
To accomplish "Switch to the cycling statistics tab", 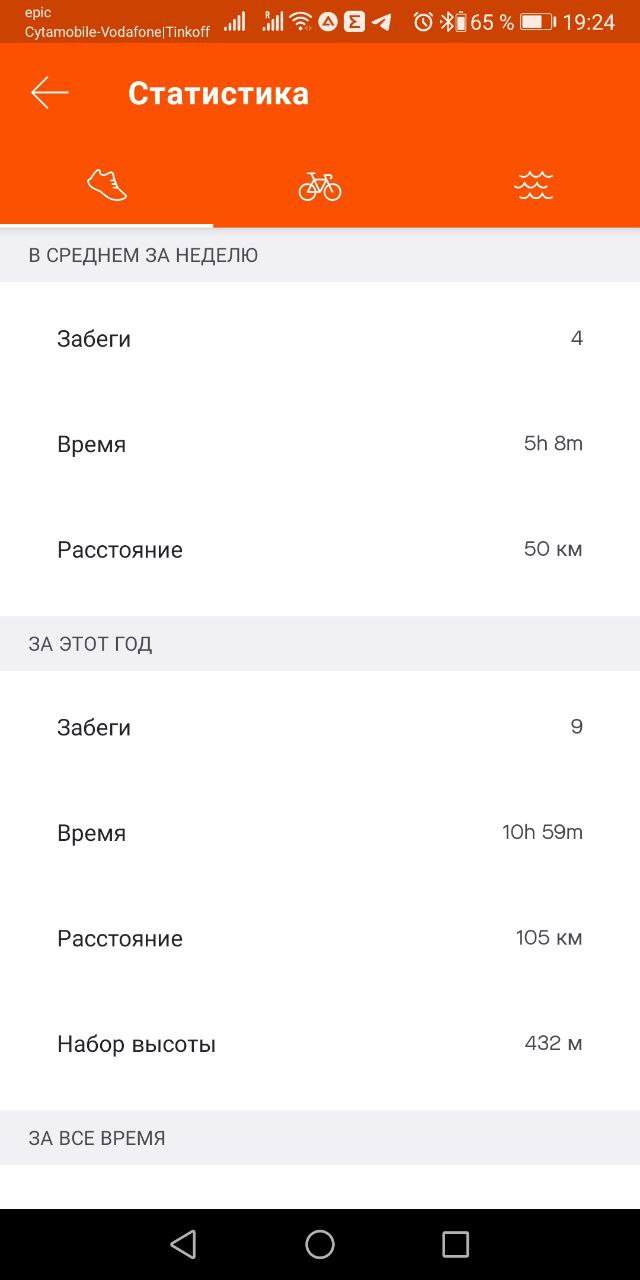I will (320, 185).
